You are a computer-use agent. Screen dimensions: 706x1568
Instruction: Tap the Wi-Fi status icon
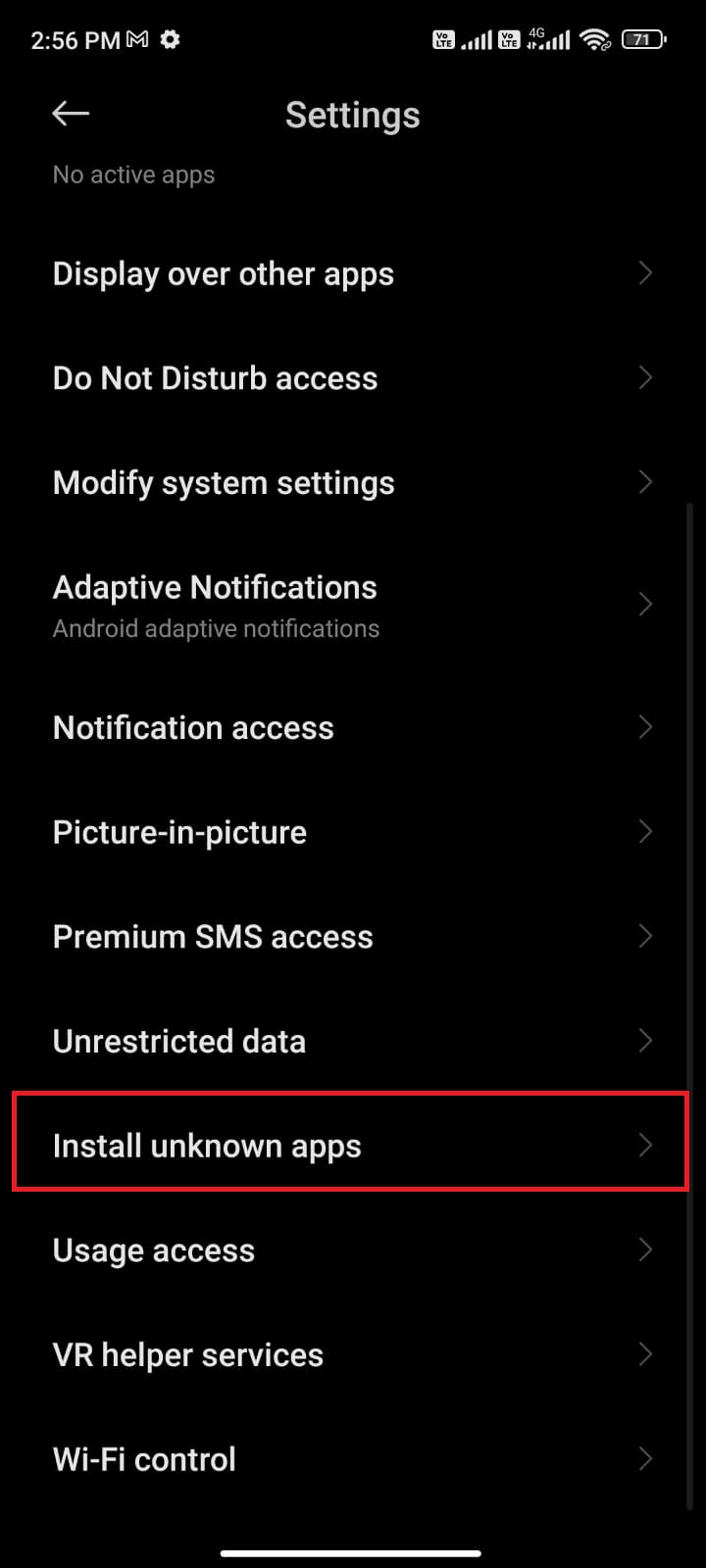tap(594, 39)
